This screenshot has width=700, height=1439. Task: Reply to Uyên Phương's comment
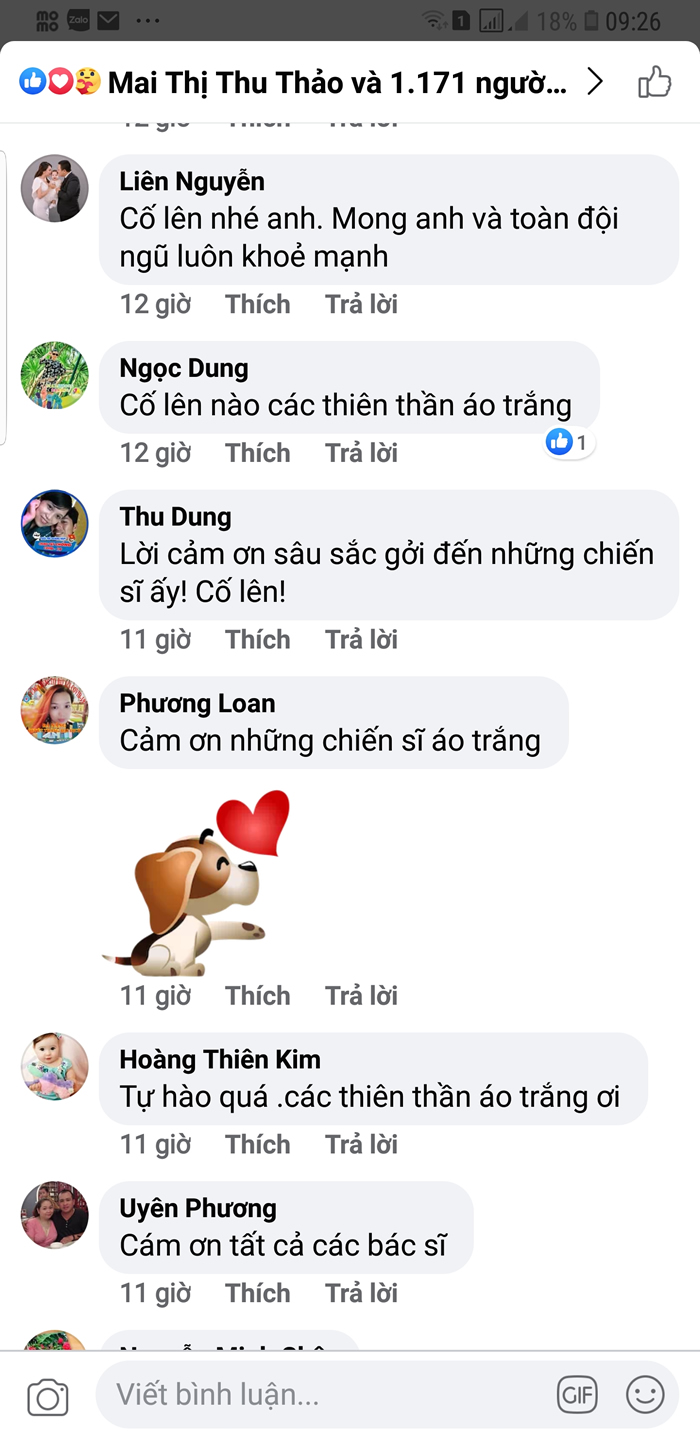click(361, 1293)
